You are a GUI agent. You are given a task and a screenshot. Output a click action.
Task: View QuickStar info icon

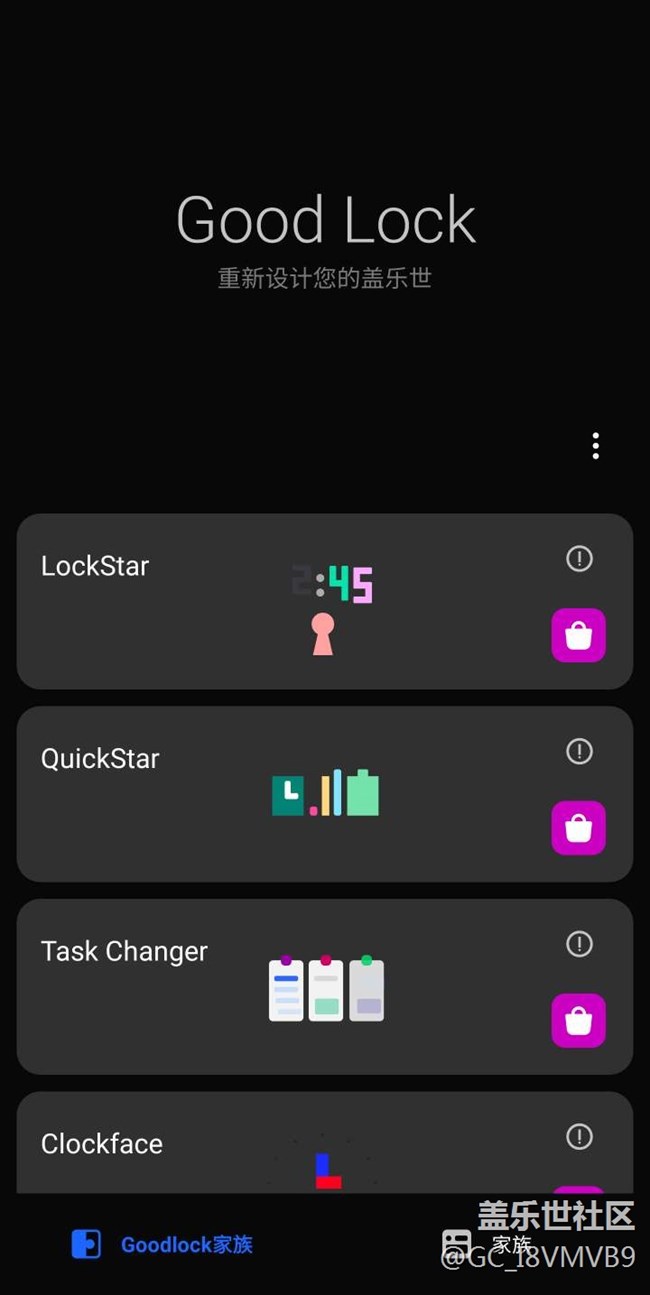click(579, 751)
